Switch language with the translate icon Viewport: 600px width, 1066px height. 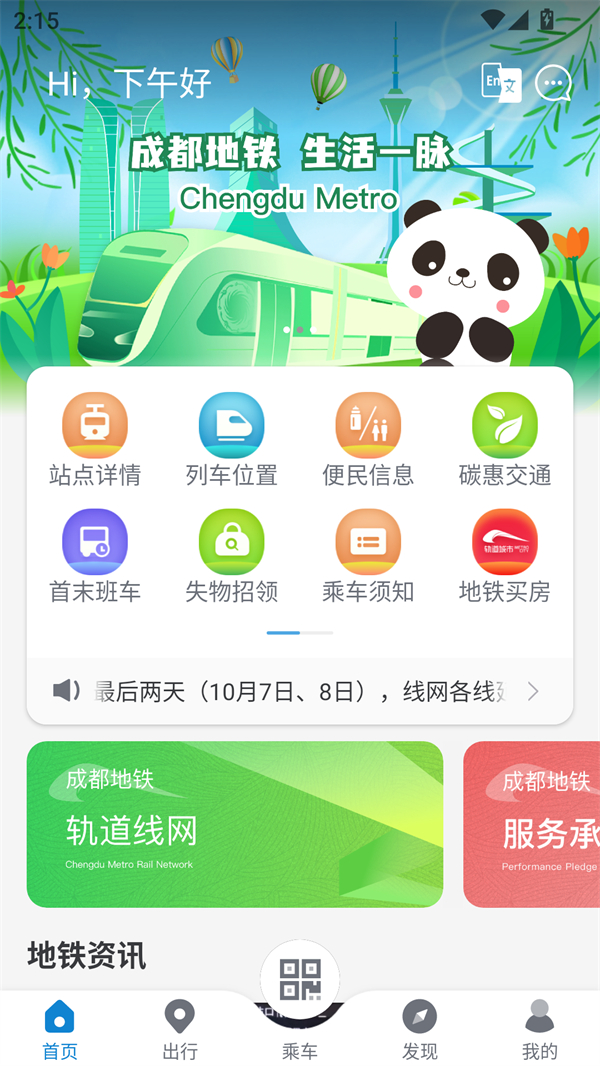point(501,83)
